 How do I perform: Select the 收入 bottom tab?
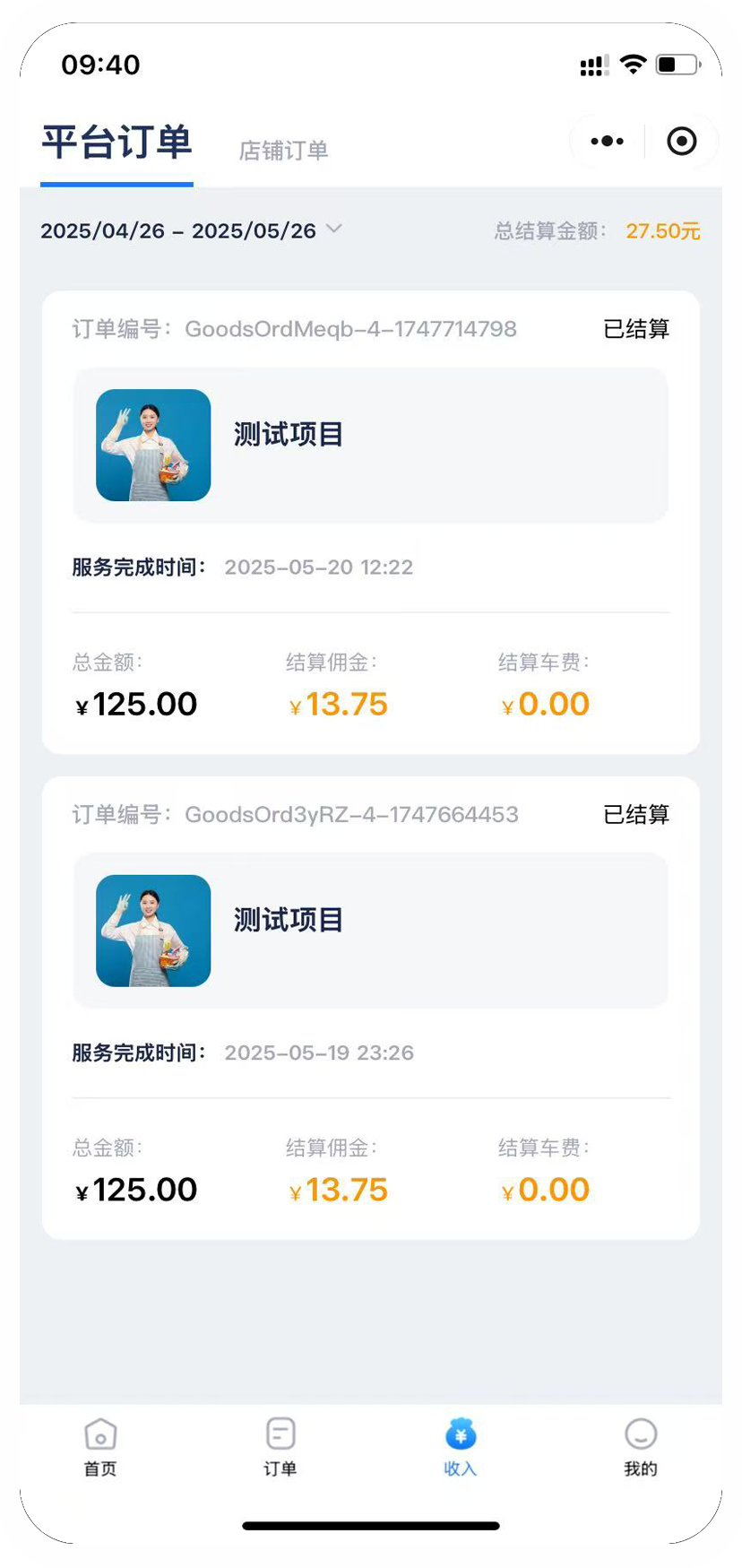[461, 1448]
